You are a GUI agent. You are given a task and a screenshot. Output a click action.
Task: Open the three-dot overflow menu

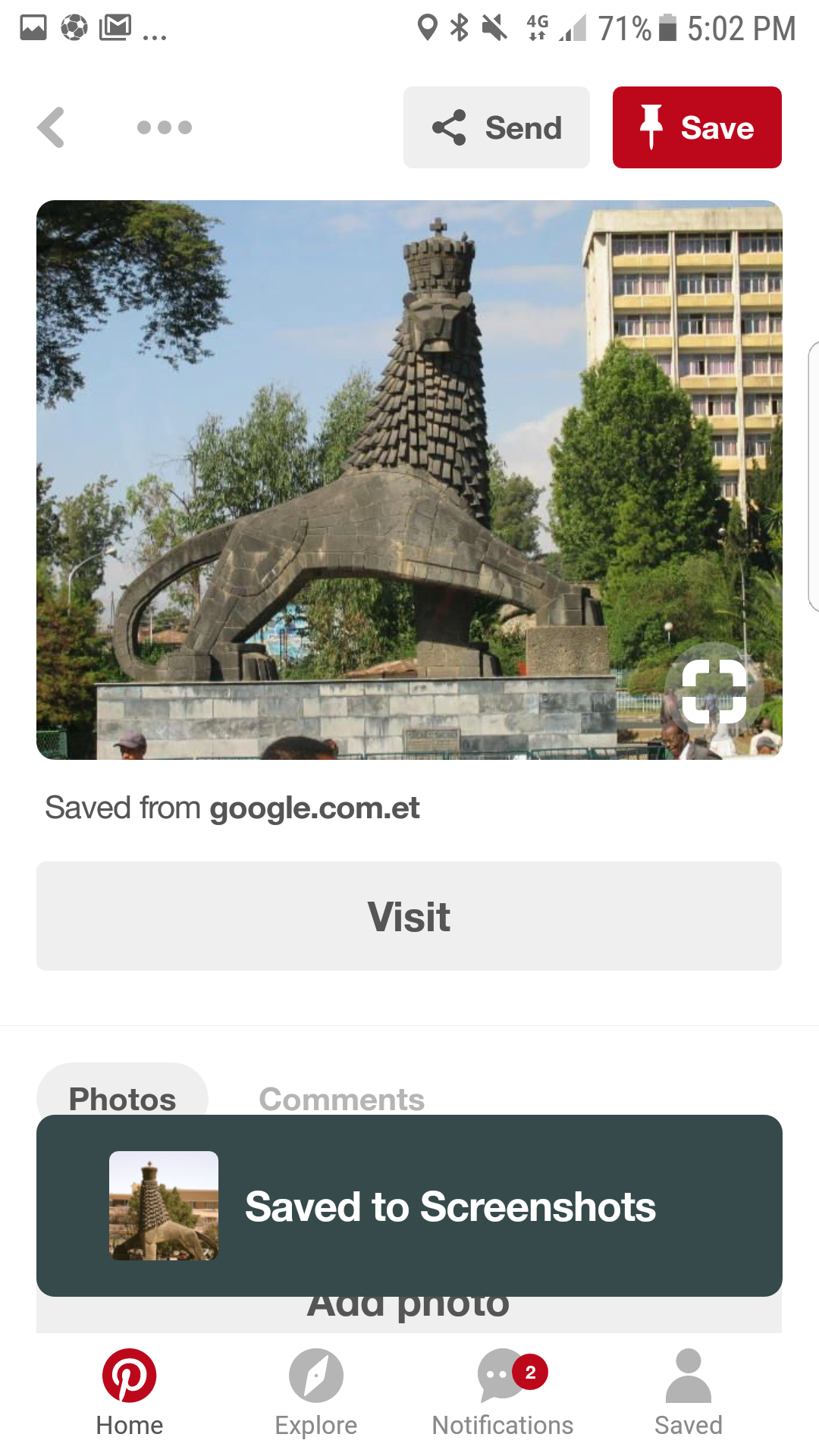(164, 127)
